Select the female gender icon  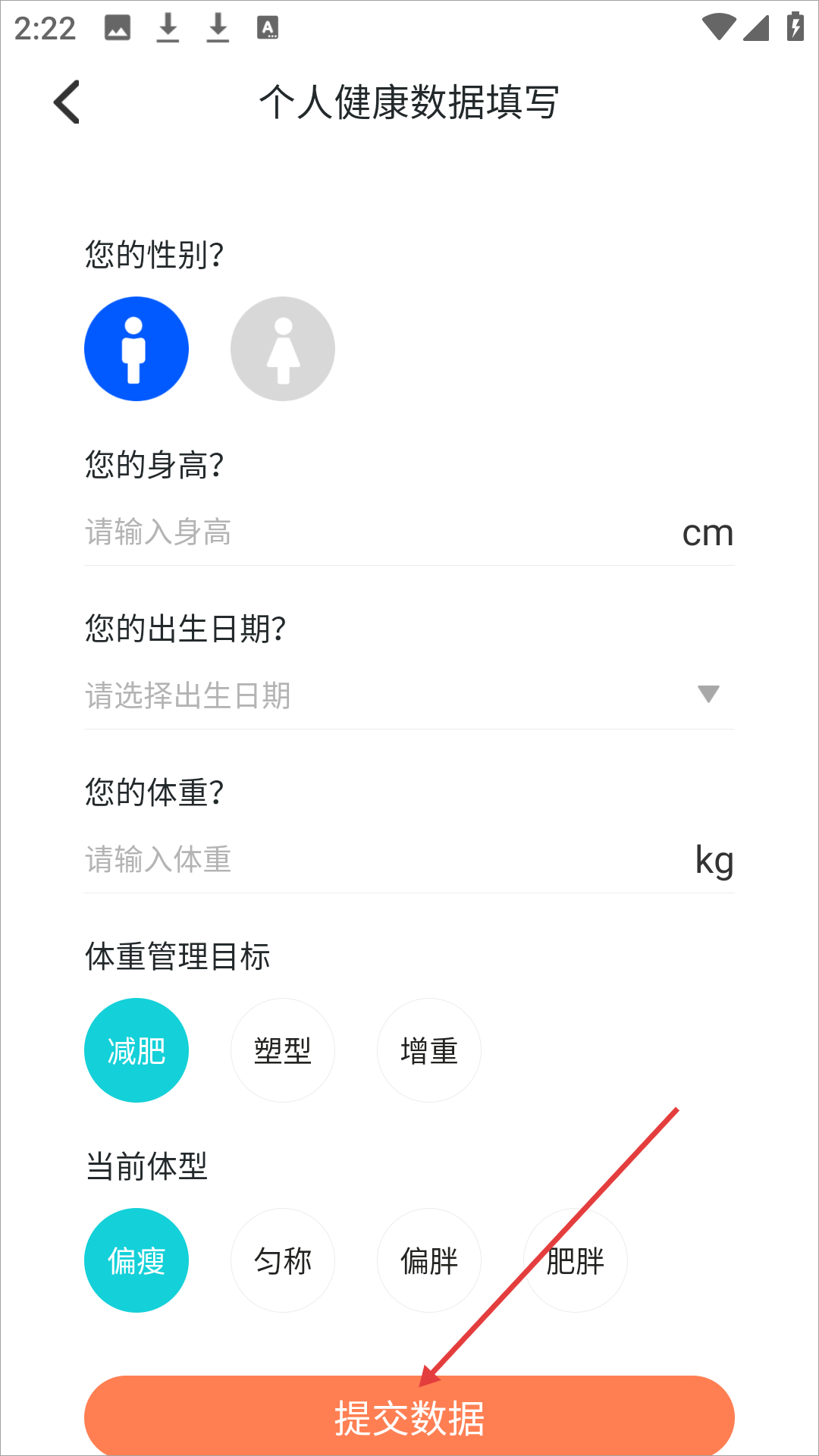283,348
